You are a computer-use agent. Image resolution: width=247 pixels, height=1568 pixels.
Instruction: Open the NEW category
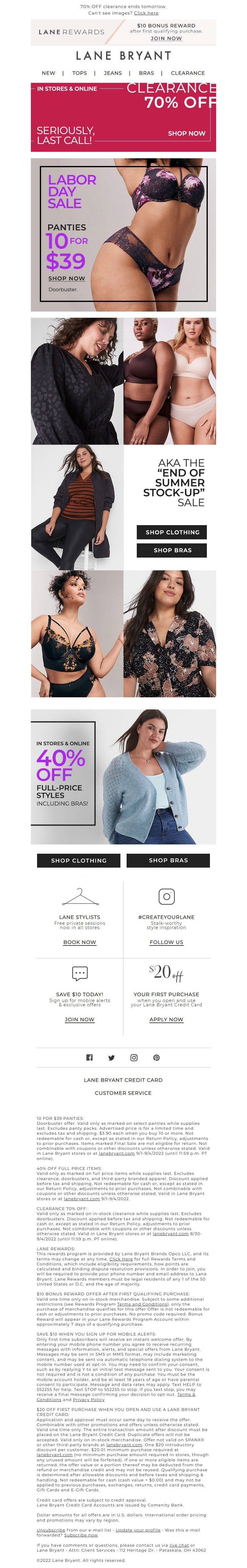(x=49, y=73)
